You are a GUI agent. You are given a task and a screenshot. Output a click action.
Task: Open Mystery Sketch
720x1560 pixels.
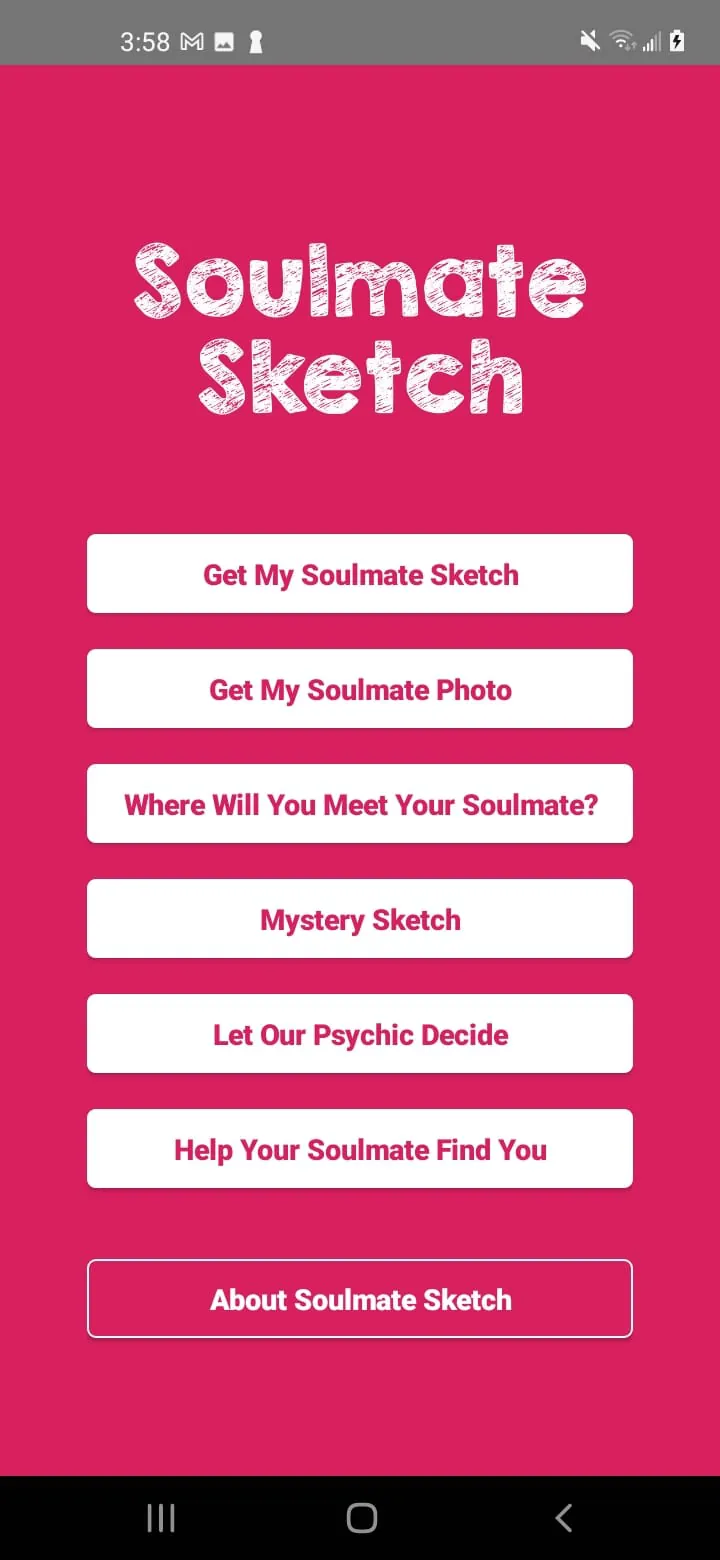point(360,918)
